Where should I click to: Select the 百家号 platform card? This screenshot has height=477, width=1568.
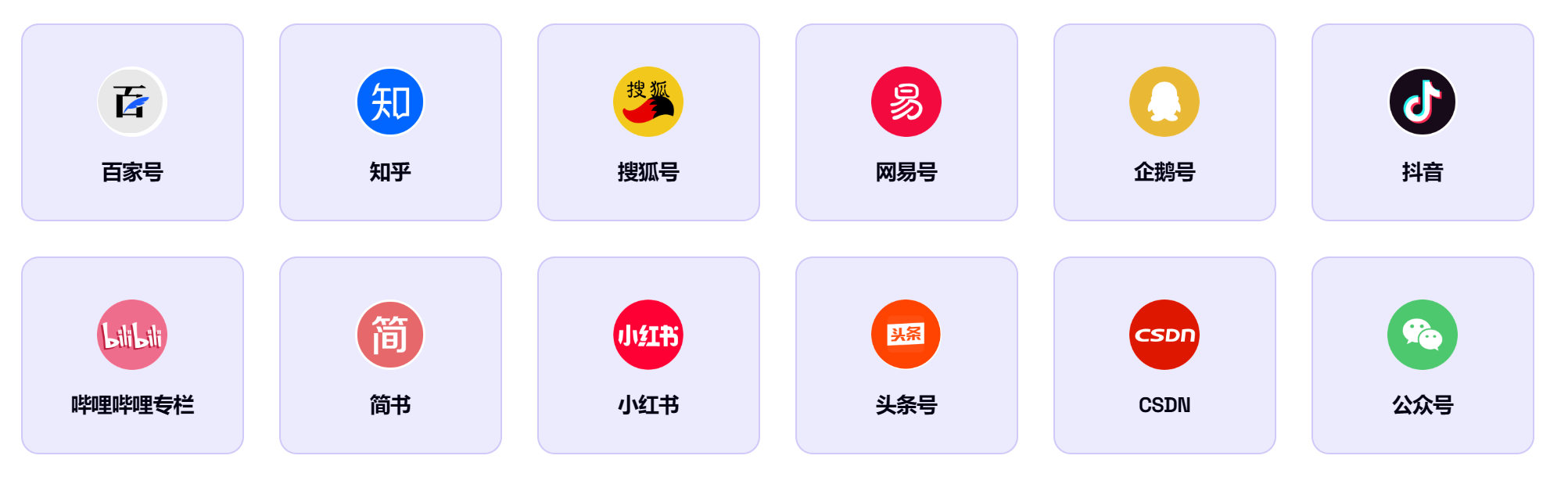click(132, 123)
